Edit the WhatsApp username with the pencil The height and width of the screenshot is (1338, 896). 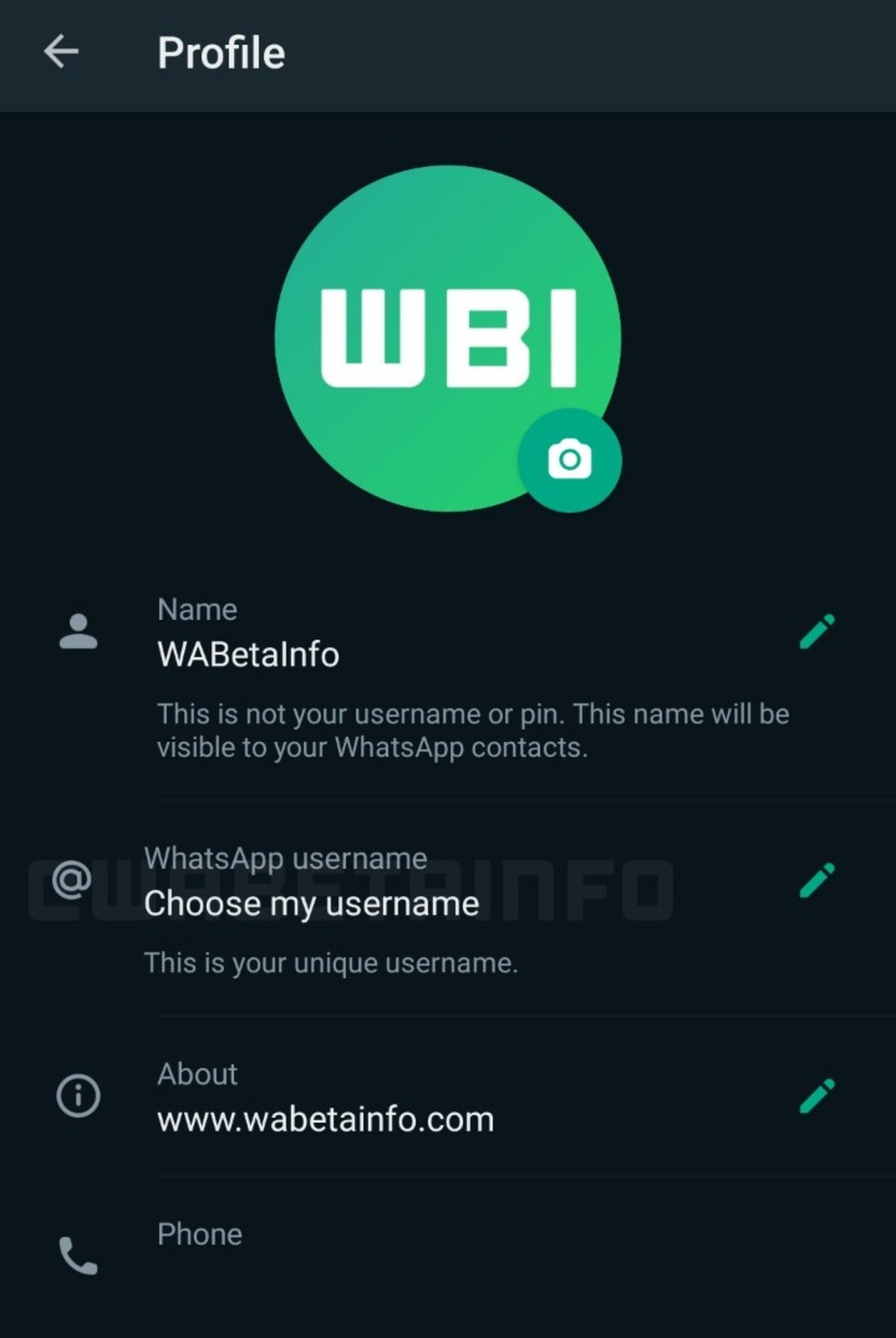(817, 880)
